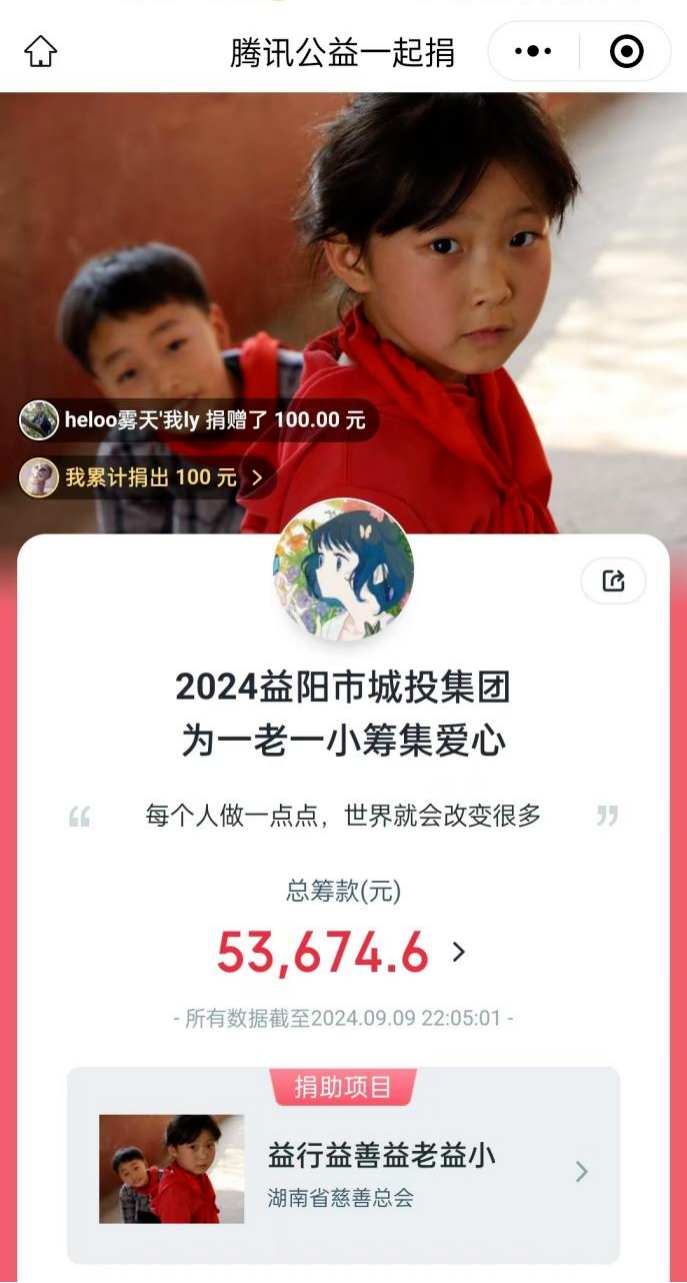
Task: Close the mini program via circle button
Action: 627,51
